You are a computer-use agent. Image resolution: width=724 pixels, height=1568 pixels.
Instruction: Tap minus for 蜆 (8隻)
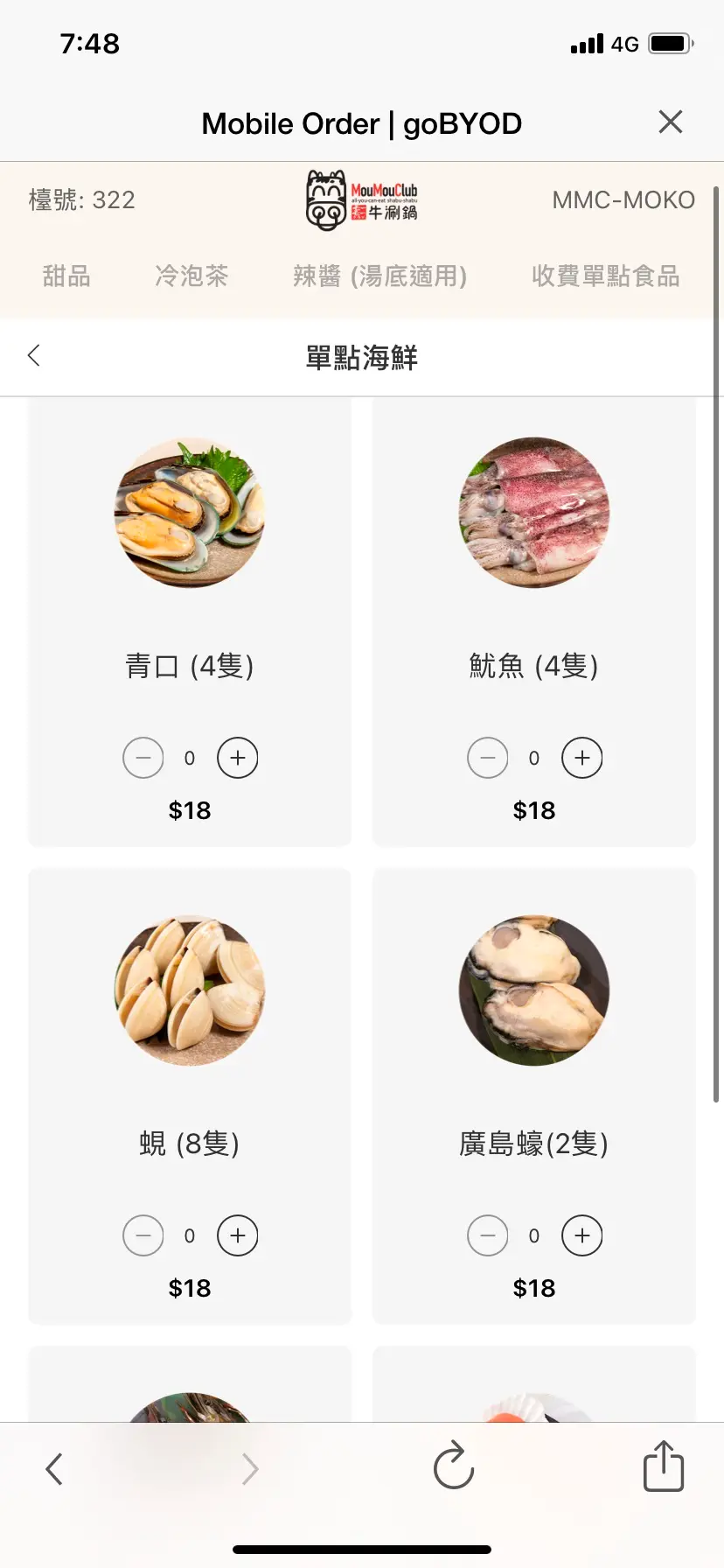(143, 1235)
